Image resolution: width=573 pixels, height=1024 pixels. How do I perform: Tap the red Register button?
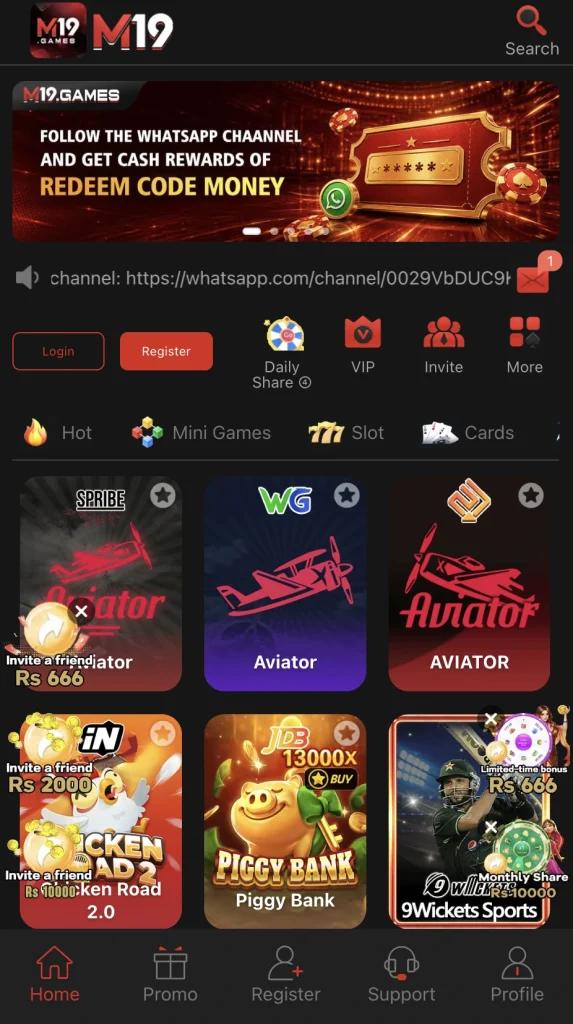tap(166, 351)
